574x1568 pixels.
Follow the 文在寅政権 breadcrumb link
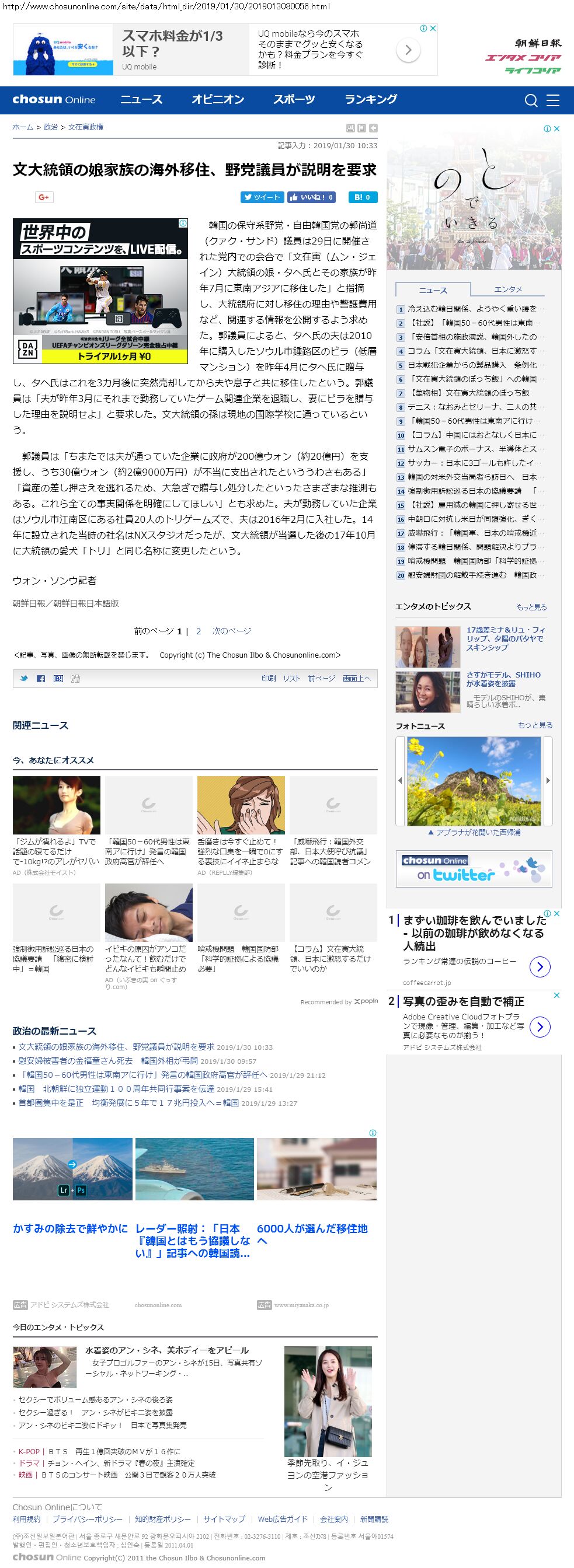pyautogui.click(x=85, y=127)
